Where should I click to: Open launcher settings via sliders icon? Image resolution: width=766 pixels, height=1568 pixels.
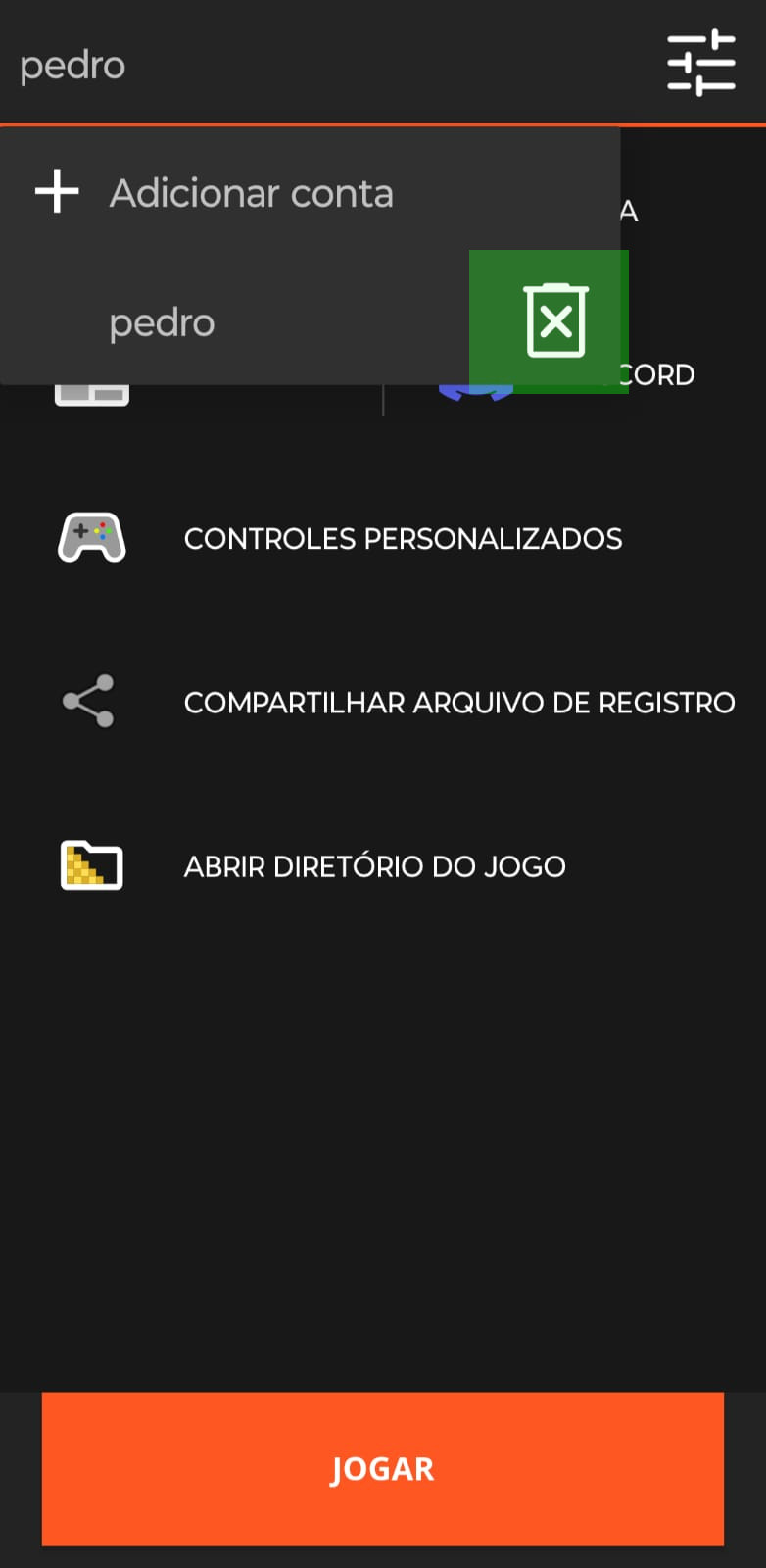click(700, 64)
